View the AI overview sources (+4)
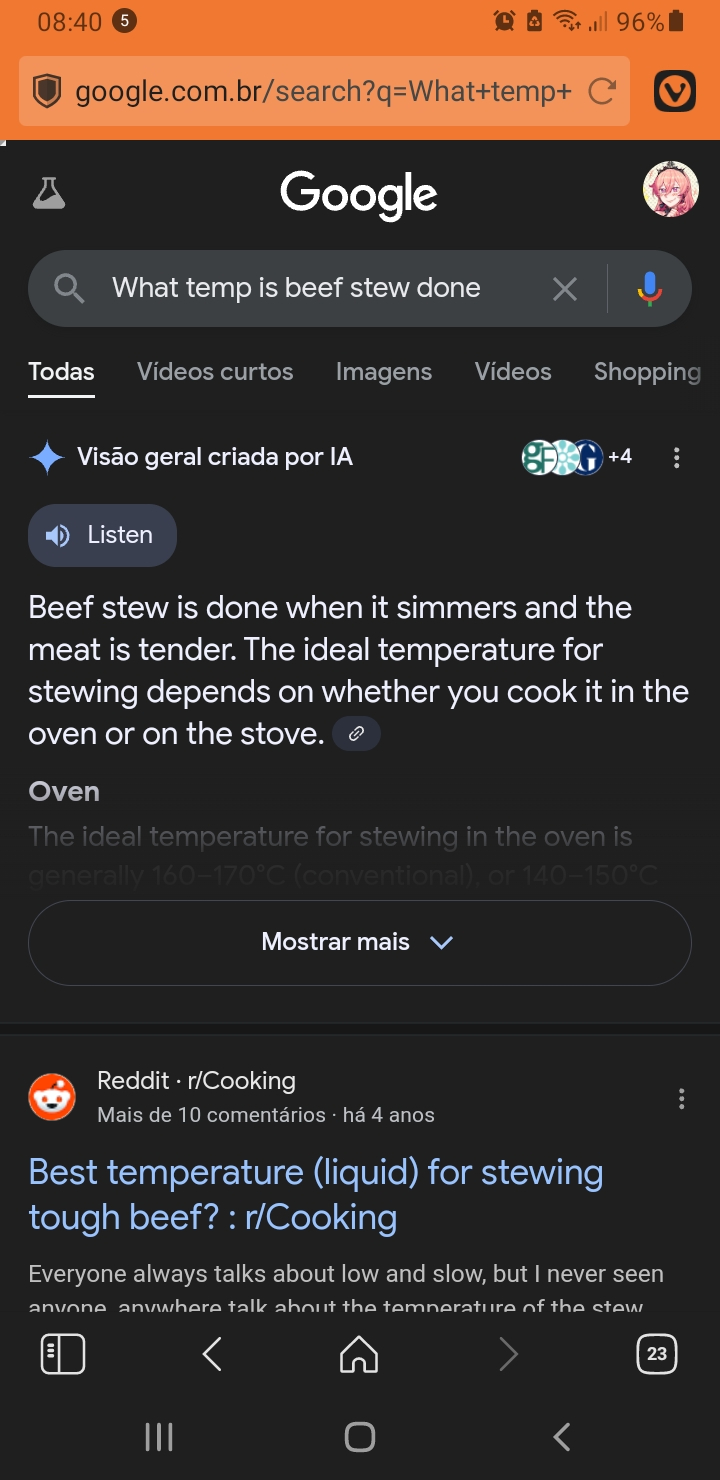 coord(578,457)
